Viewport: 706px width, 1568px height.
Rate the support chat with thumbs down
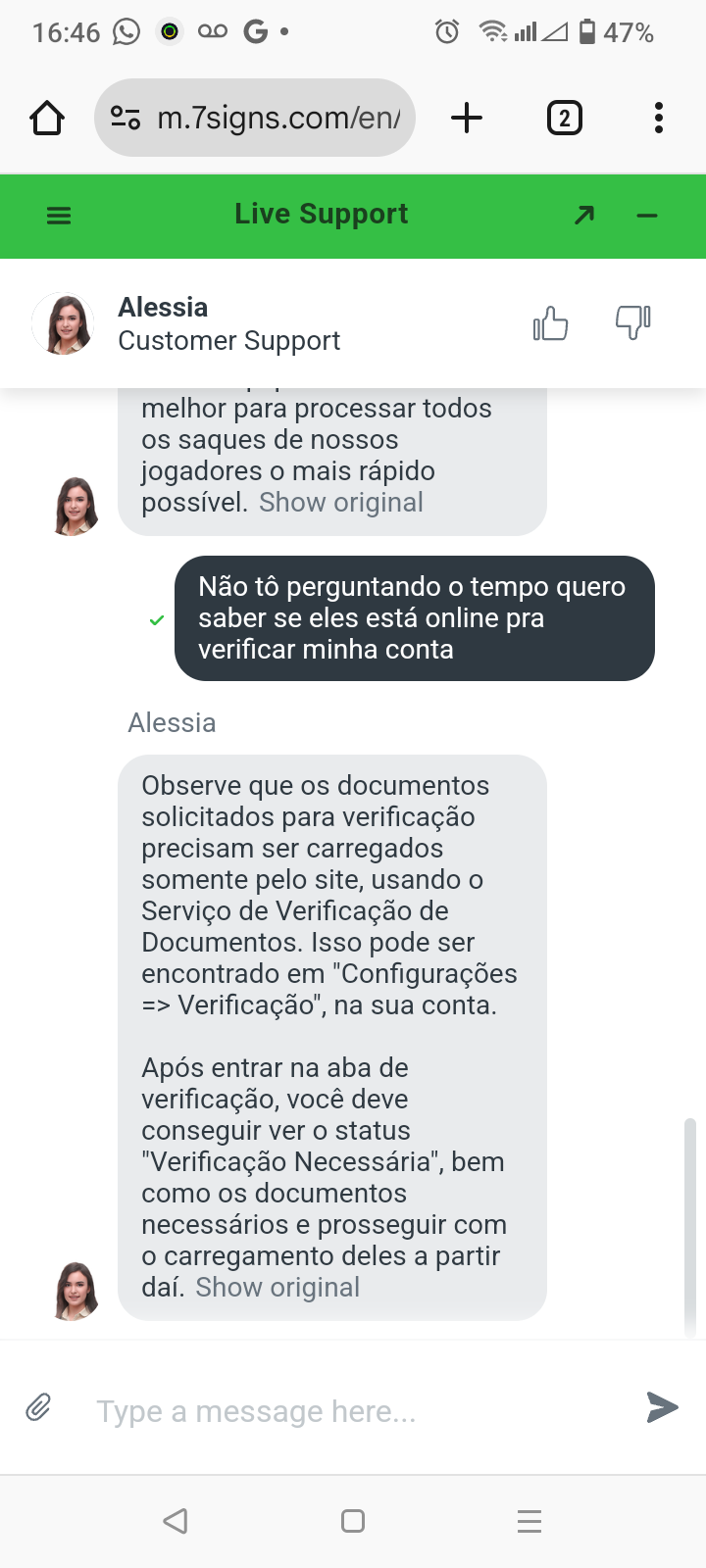point(633,321)
